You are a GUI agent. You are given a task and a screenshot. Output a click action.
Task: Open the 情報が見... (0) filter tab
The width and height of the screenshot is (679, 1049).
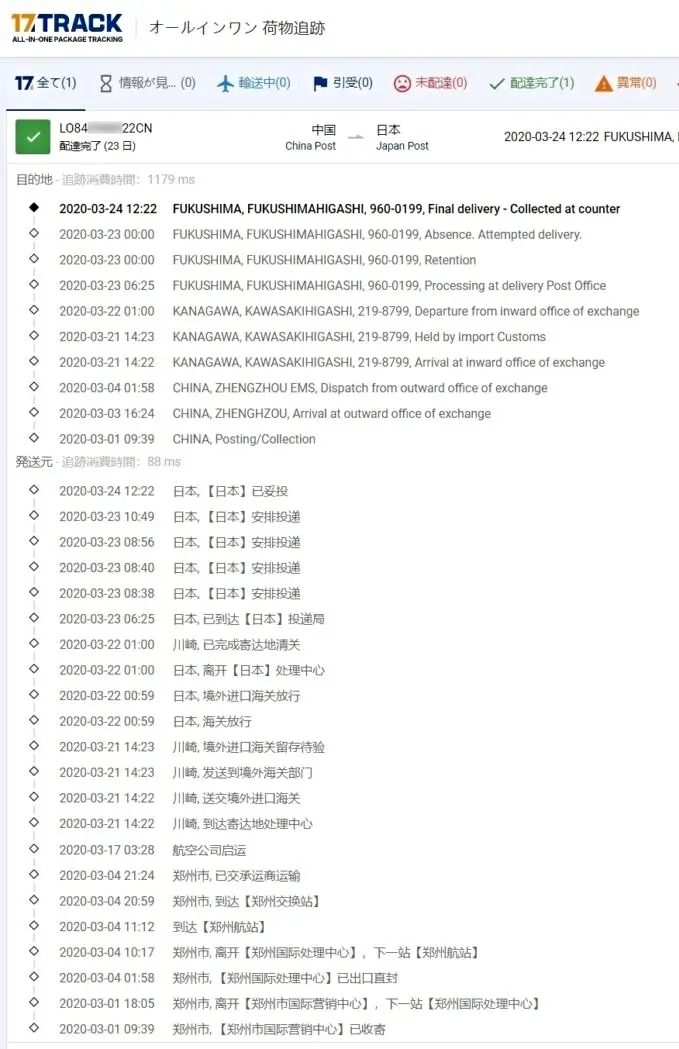pos(147,83)
